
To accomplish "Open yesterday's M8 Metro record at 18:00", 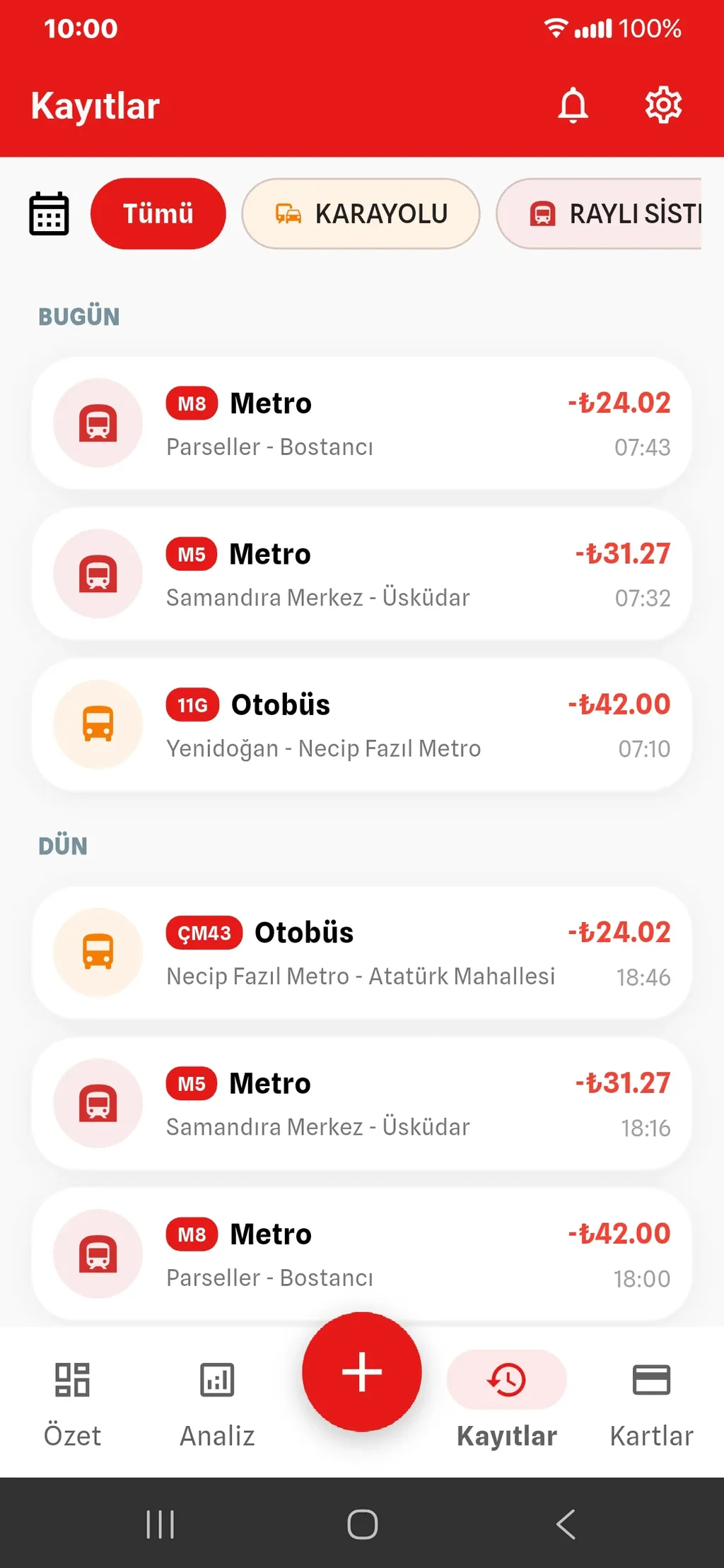I will click(x=361, y=1254).
